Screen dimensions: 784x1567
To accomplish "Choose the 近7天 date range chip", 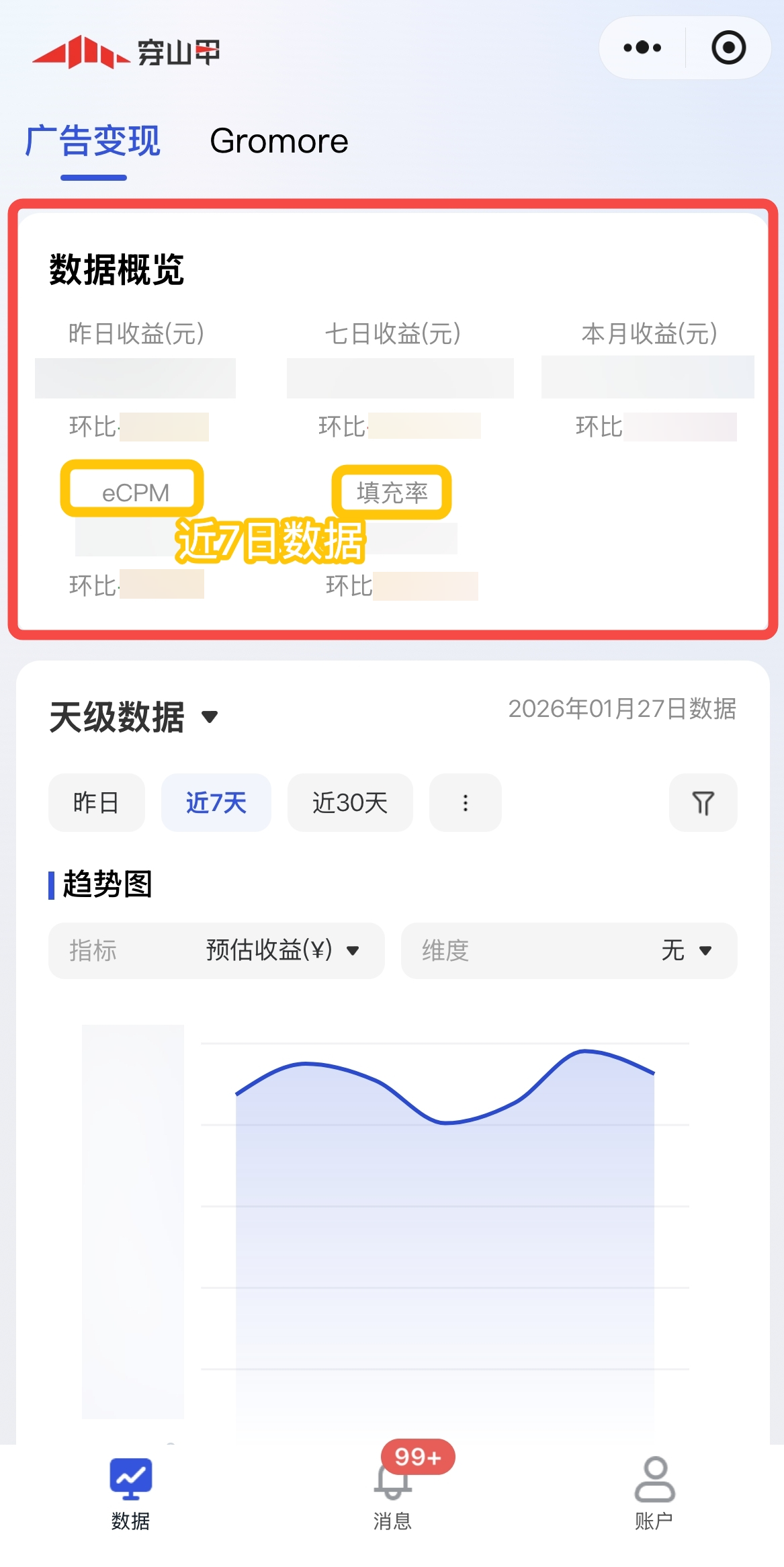I will tap(216, 802).
